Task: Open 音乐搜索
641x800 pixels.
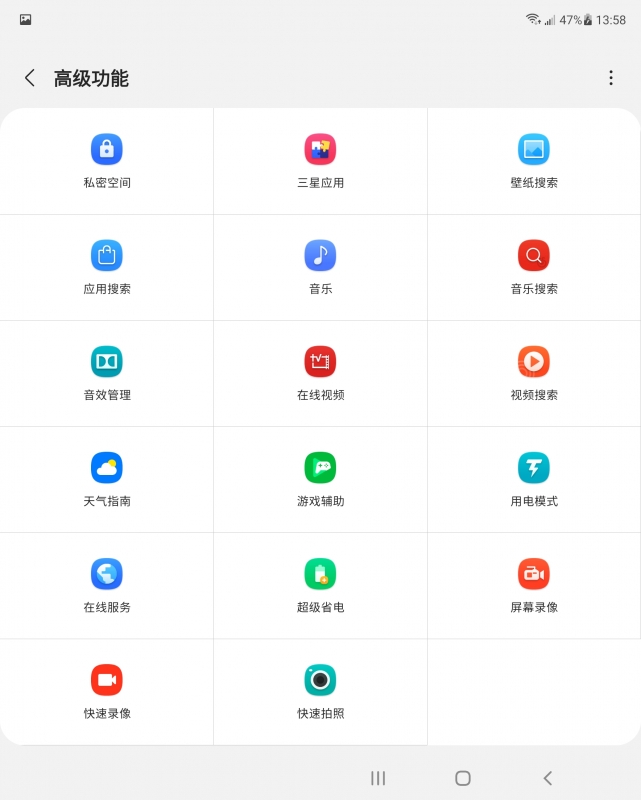Action: (x=534, y=266)
